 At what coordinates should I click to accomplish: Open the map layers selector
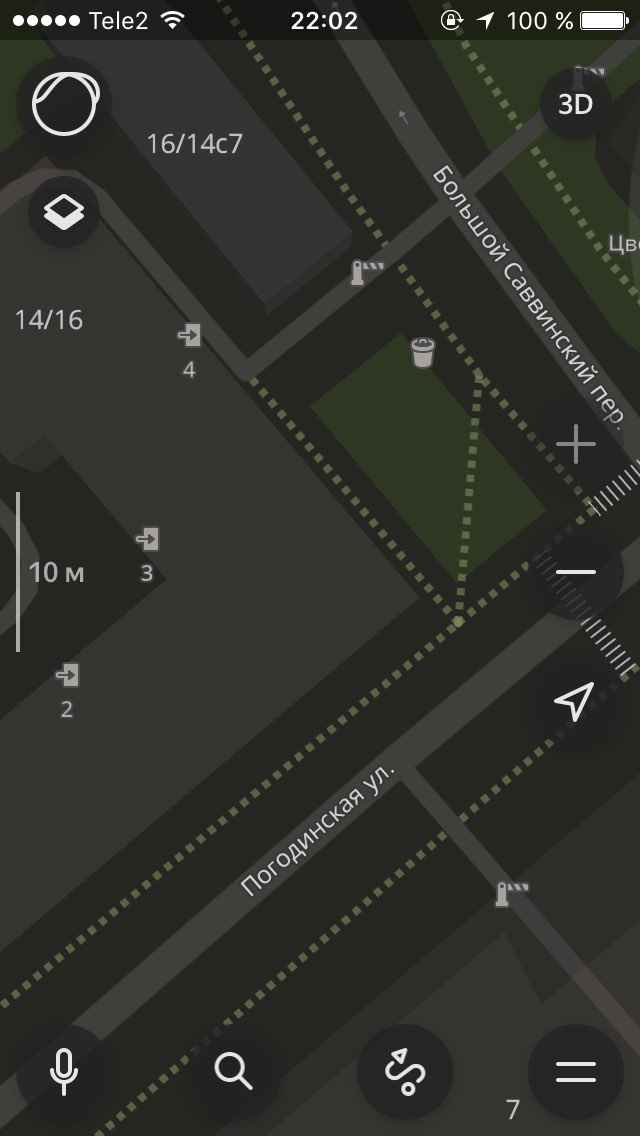[64, 212]
